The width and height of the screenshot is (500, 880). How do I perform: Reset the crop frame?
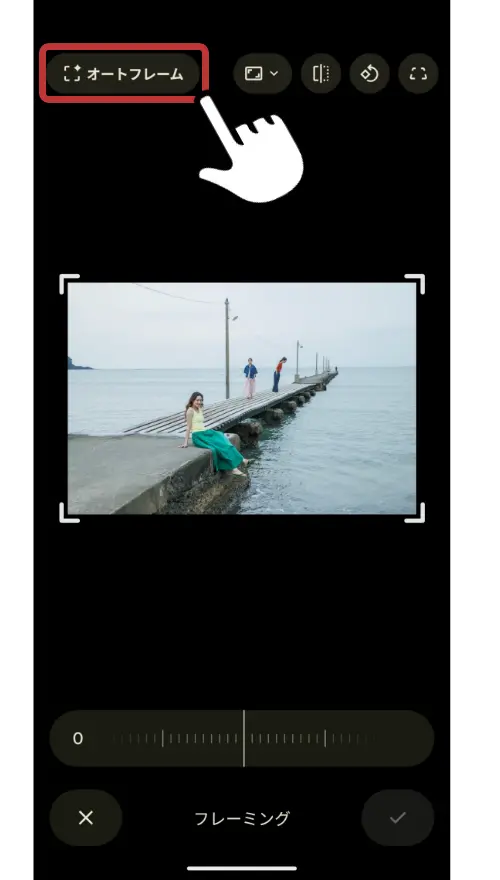pos(418,74)
